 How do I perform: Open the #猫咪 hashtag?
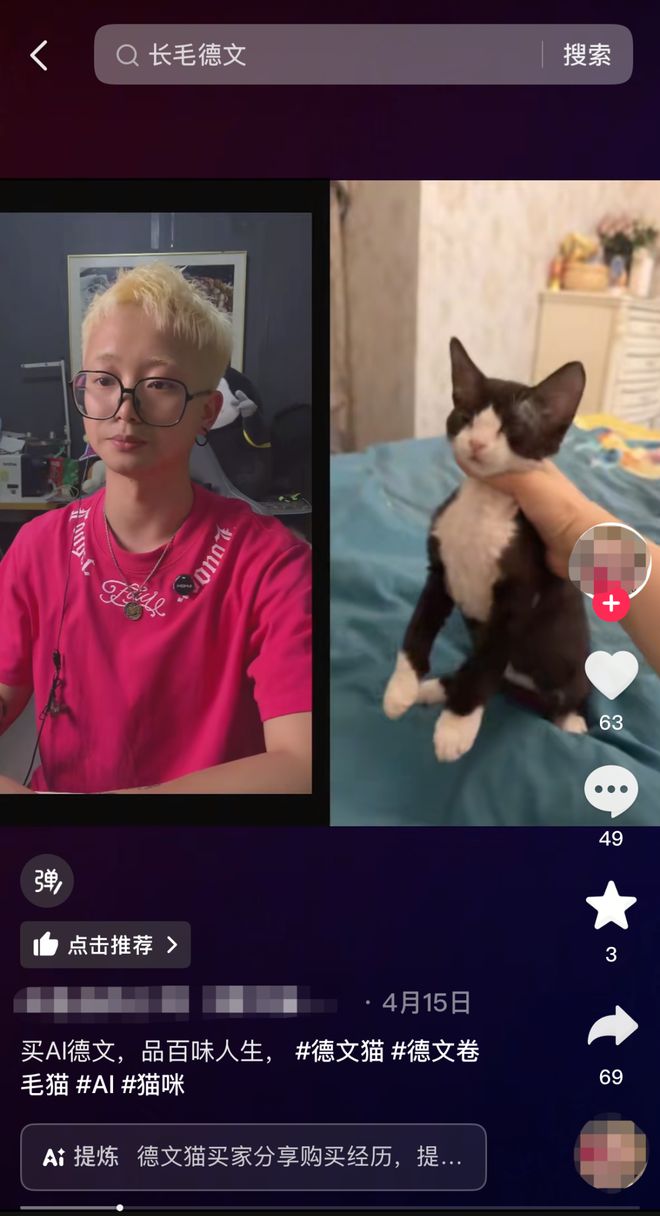tap(153, 1084)
